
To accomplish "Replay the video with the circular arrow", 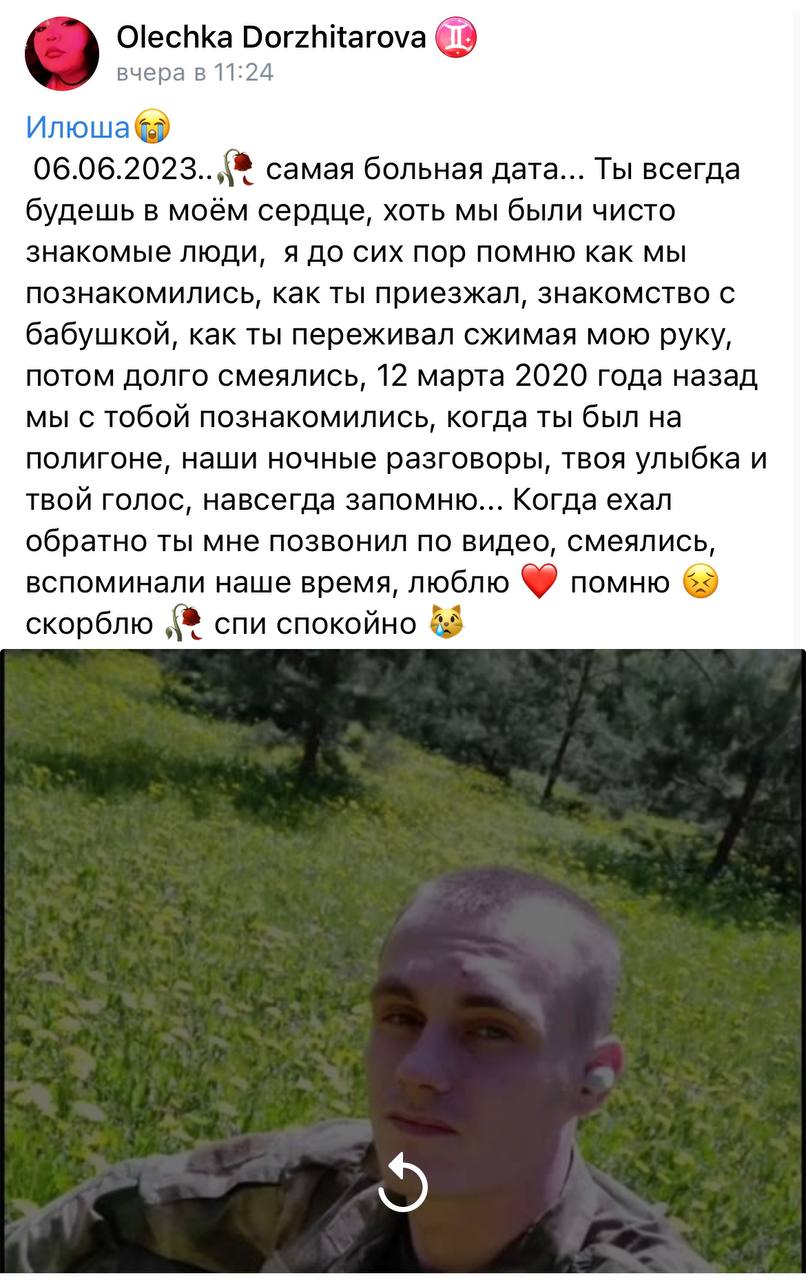I will tap(403, 1185).
